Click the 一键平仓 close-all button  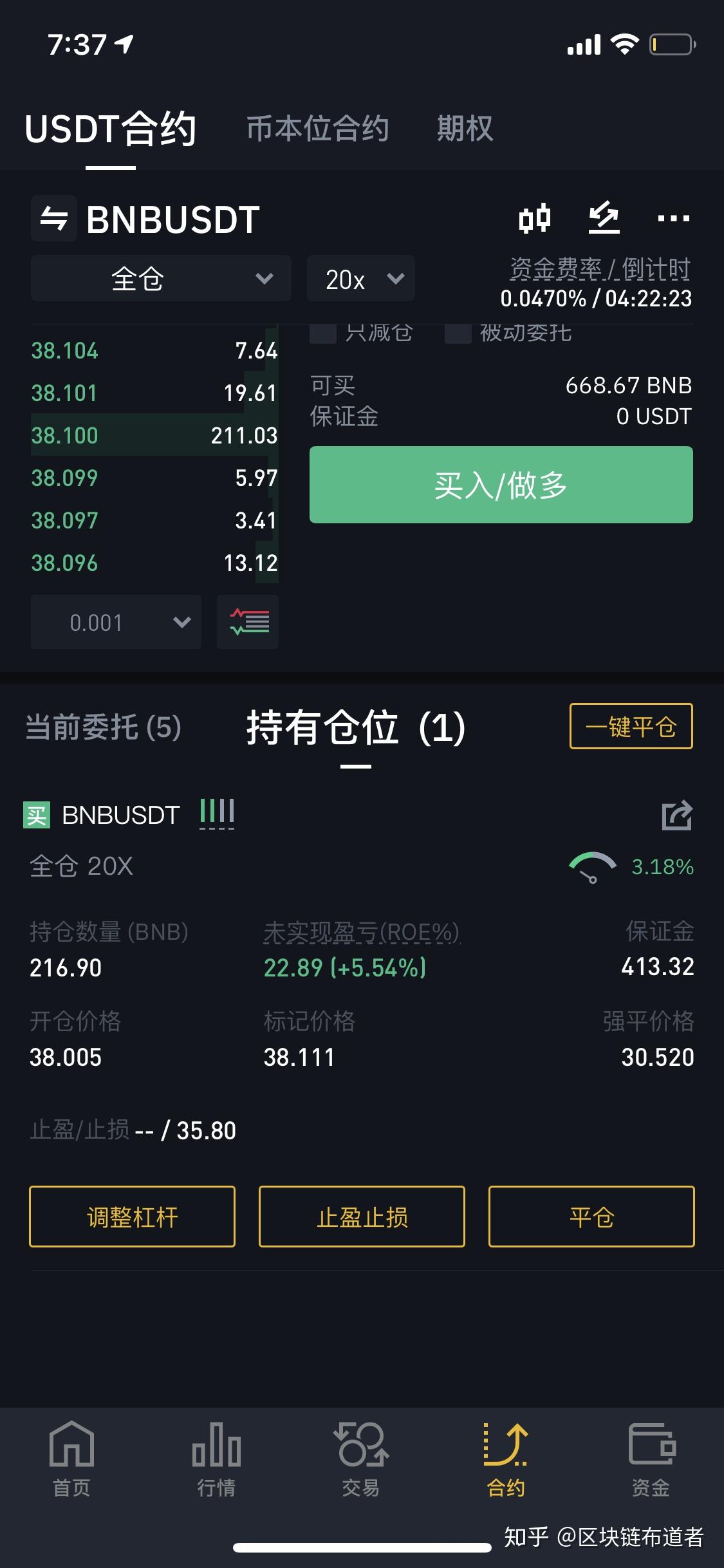coord(631,727)
